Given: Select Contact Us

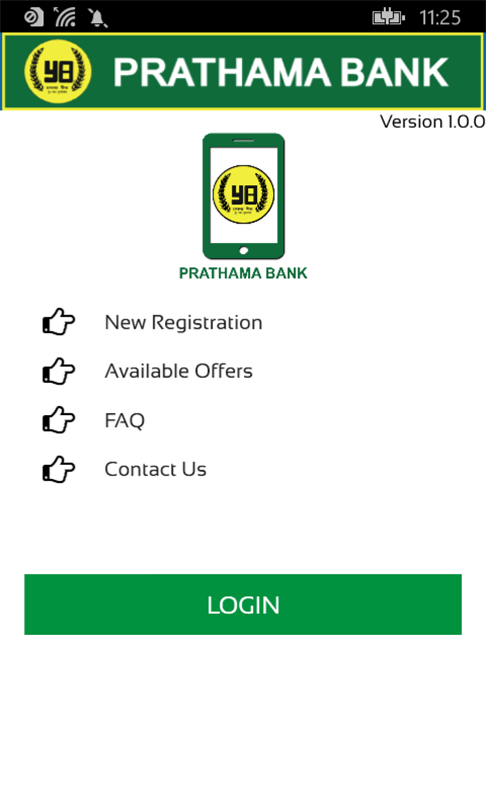Looking at the screenshot, I should click(x=155, y=469).
